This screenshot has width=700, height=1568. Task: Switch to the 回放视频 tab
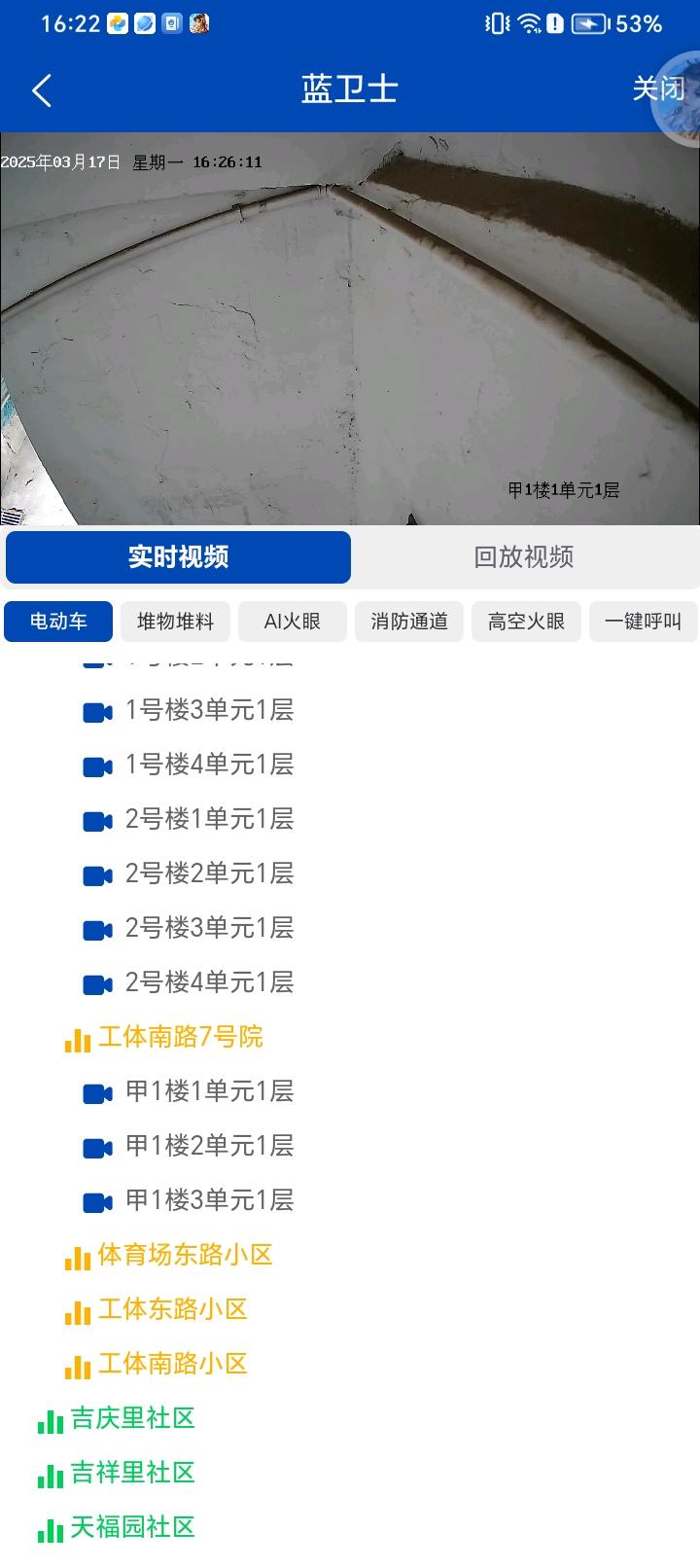(524, 557)
